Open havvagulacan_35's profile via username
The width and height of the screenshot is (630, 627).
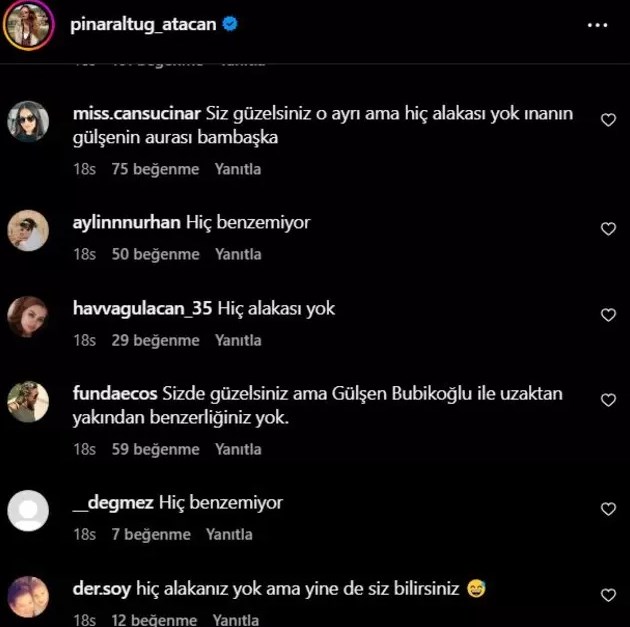click(x=143, y=308)
